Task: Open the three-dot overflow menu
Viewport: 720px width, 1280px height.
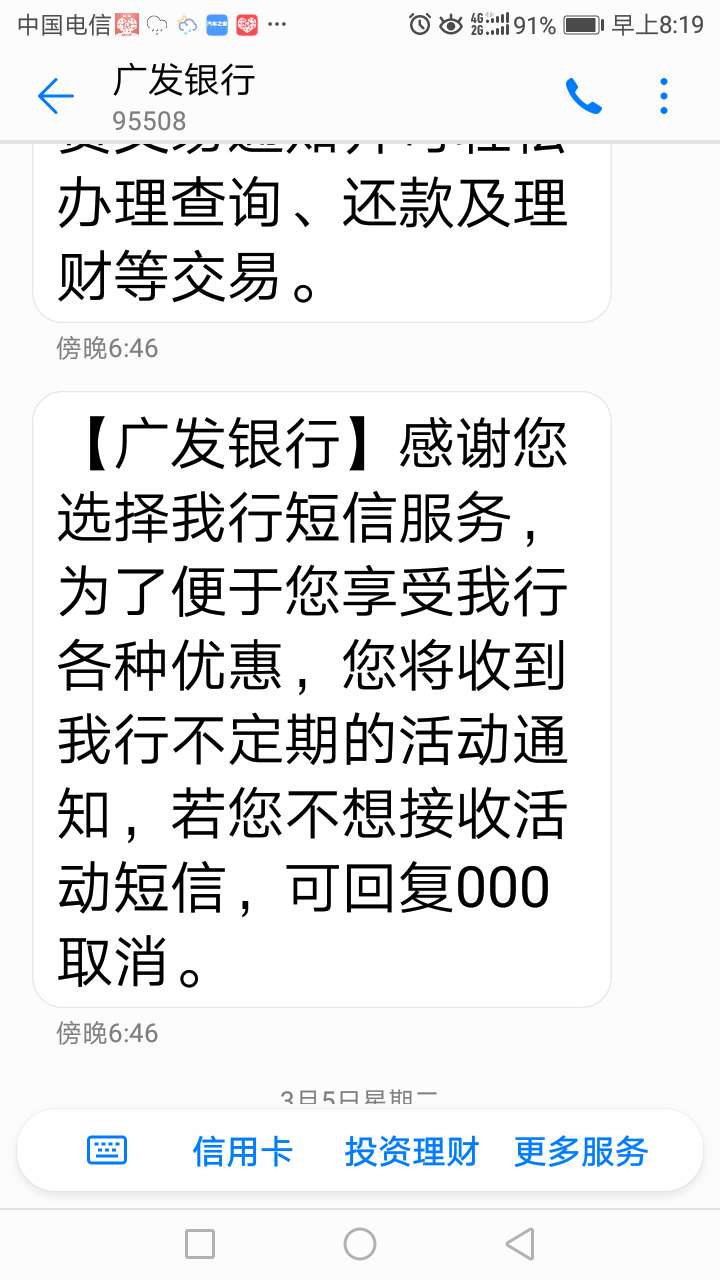Action: (664, 96)
